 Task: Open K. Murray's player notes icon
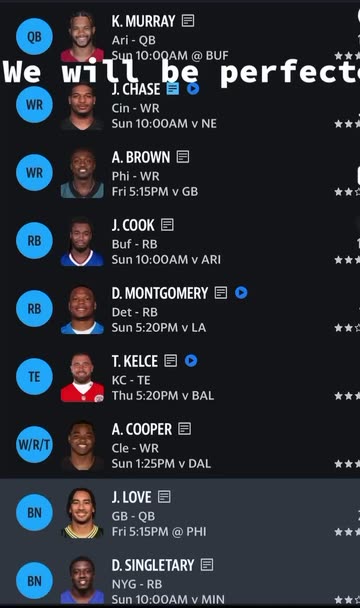188,21
